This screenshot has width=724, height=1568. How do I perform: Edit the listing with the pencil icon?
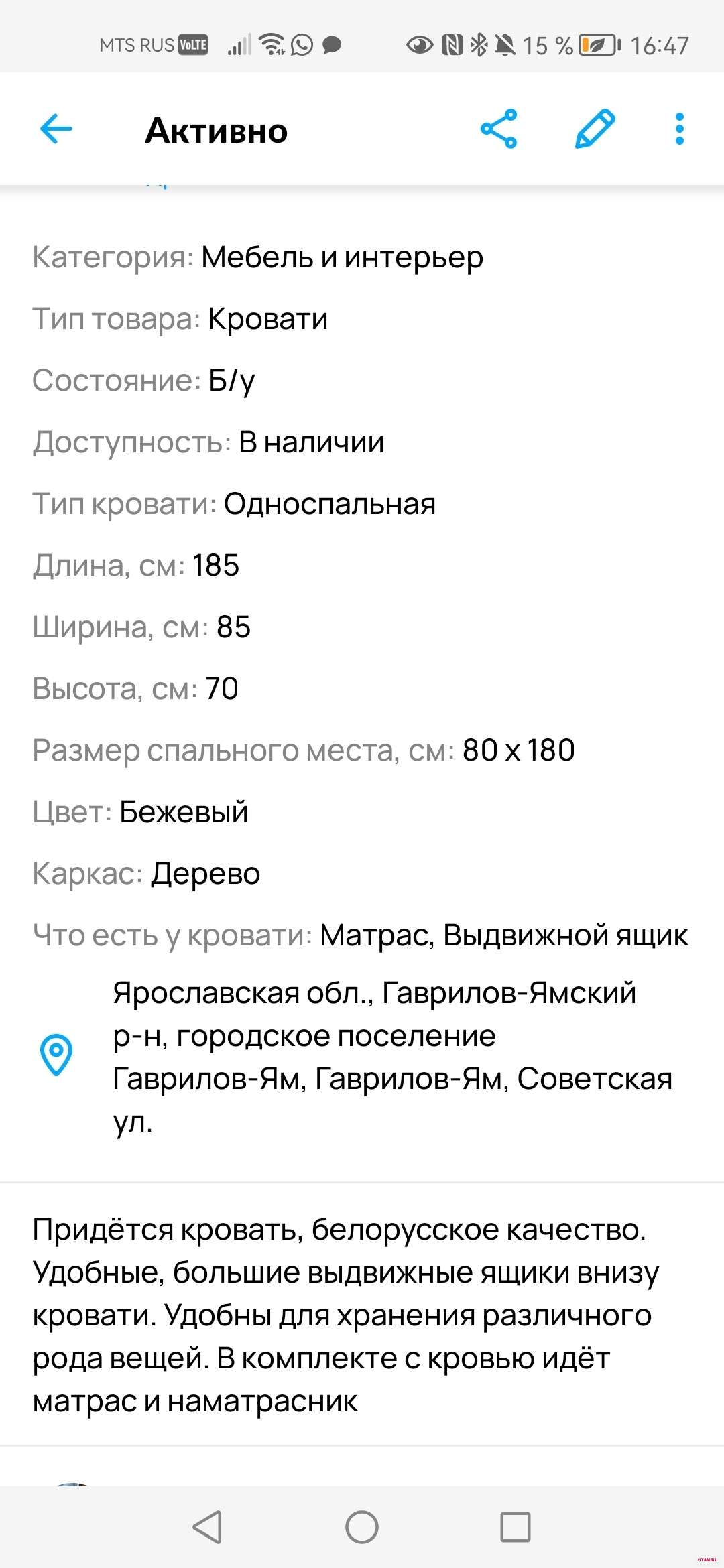[x=595, y=129]
